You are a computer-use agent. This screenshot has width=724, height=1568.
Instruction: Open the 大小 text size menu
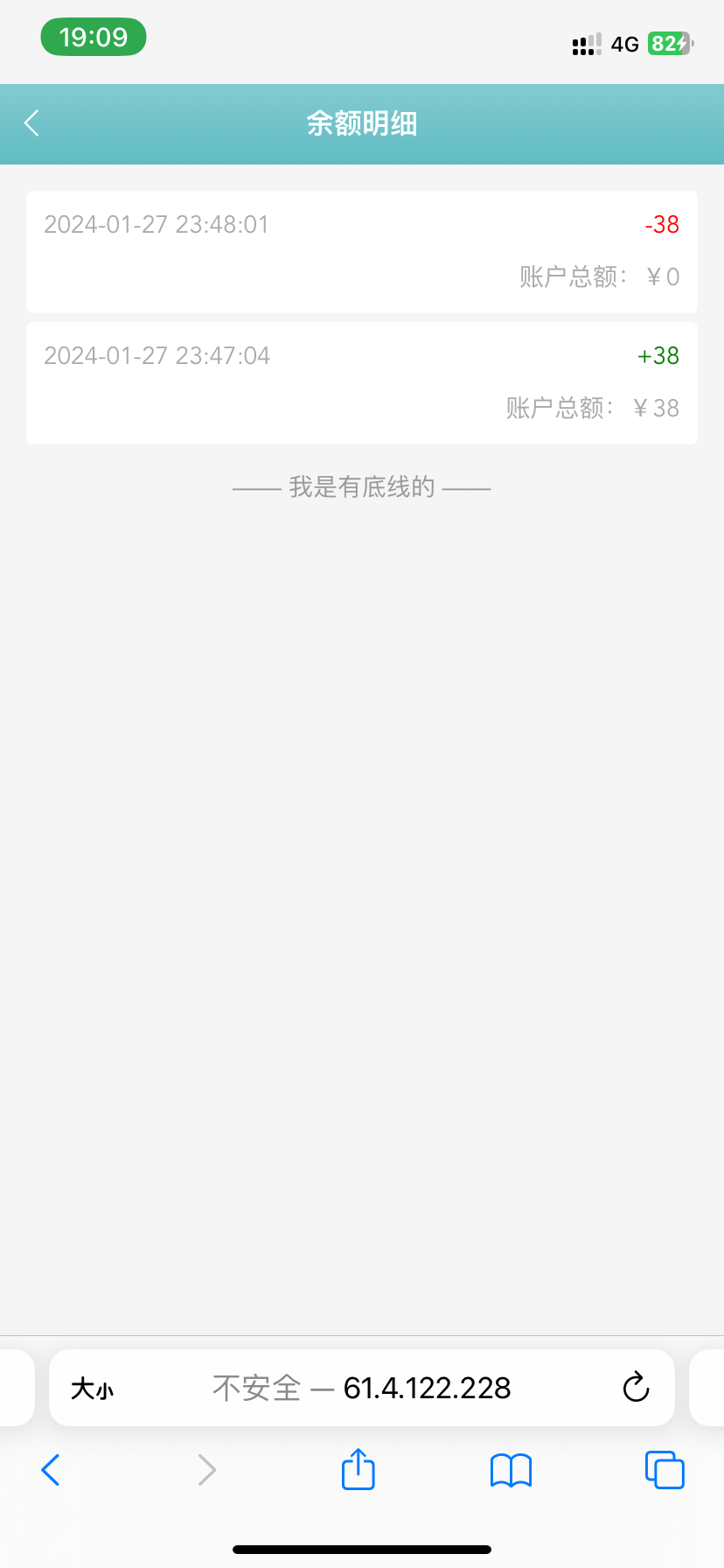[92, 1389]
